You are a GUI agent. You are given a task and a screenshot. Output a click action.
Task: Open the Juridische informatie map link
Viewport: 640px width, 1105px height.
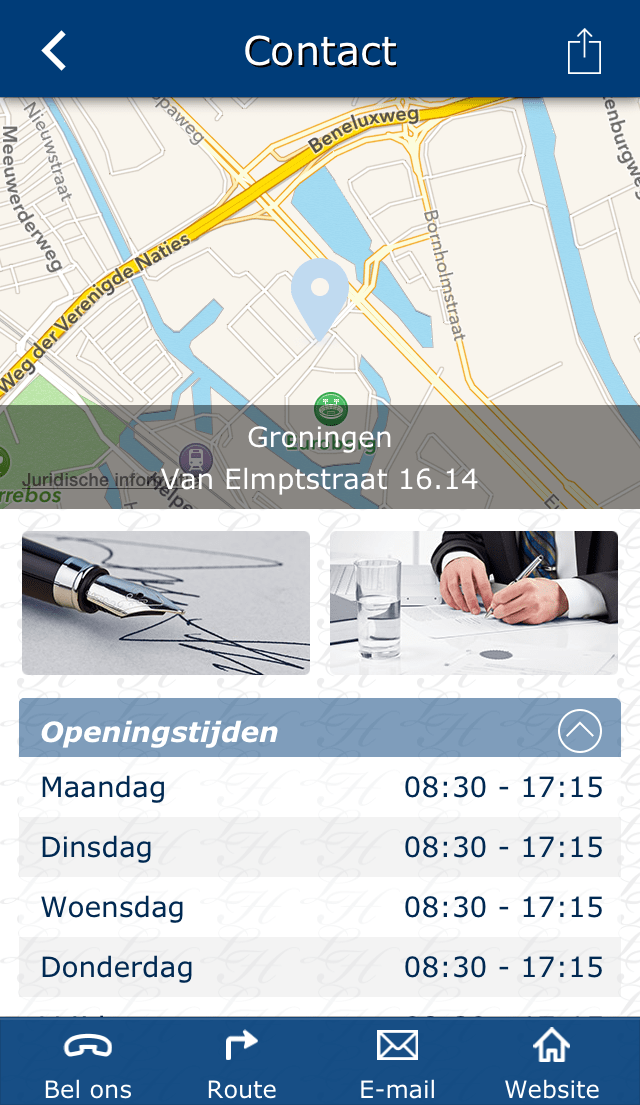(92, 480)
